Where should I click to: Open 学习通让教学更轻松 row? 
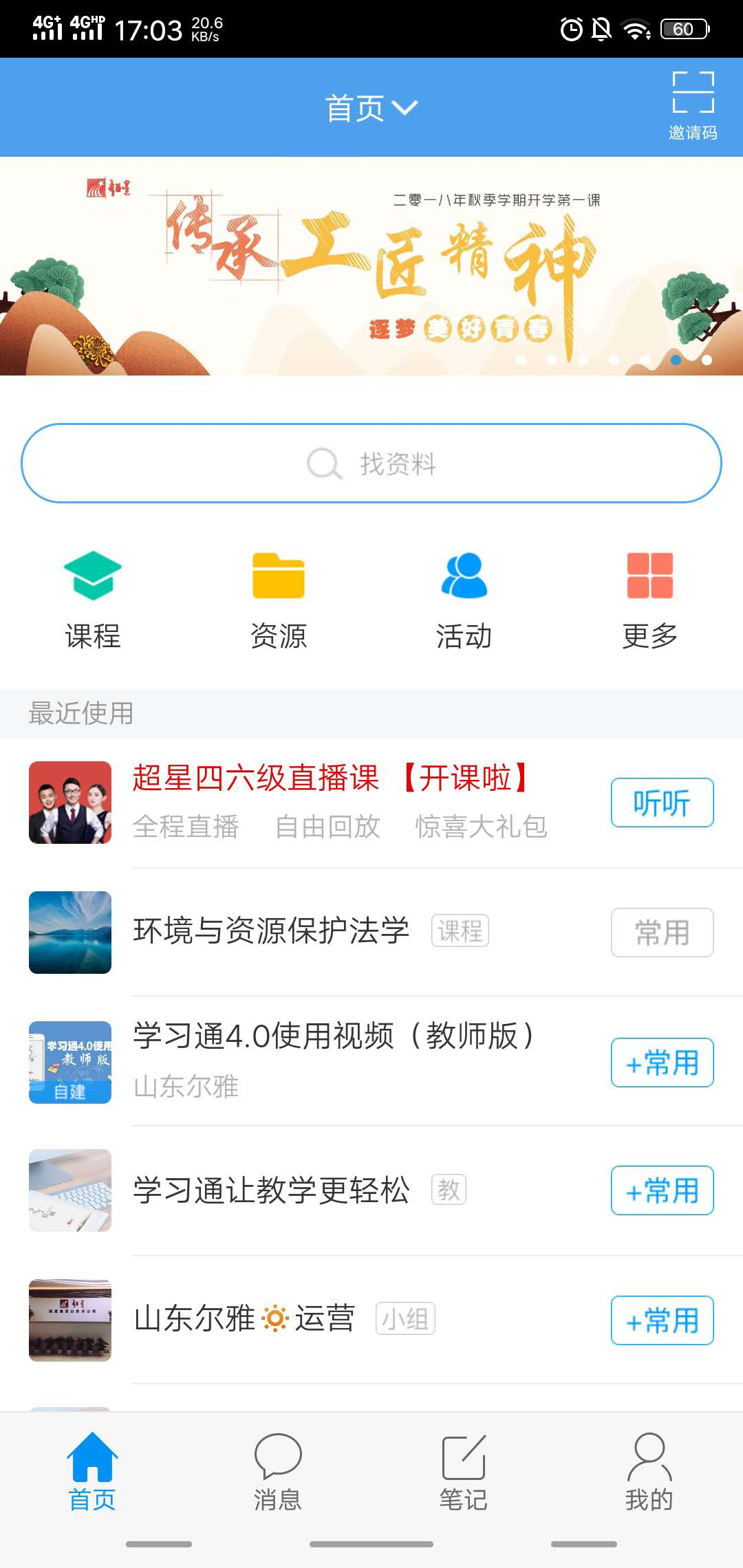(x=271, y=1190)
